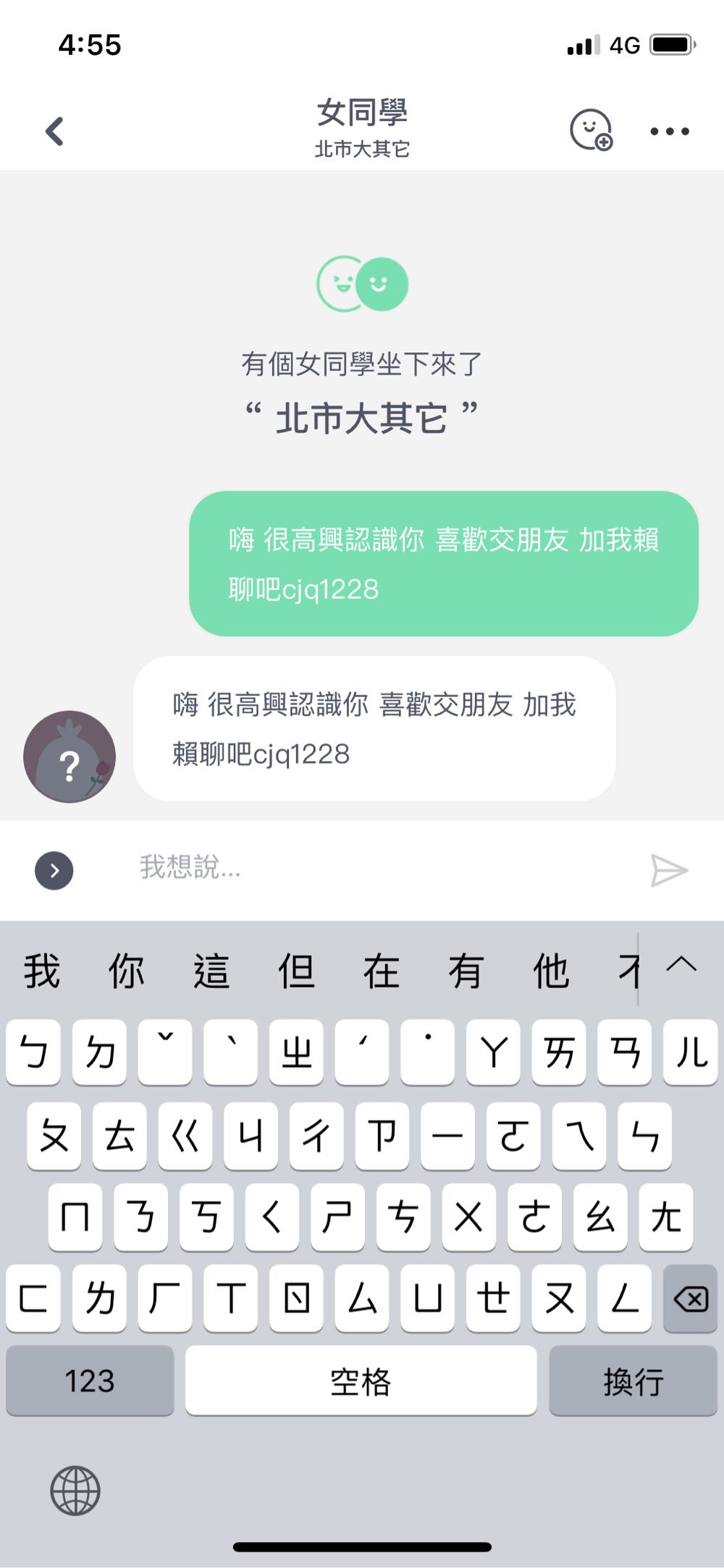Tap the 空格 space bar key

tap(361, 1381)
